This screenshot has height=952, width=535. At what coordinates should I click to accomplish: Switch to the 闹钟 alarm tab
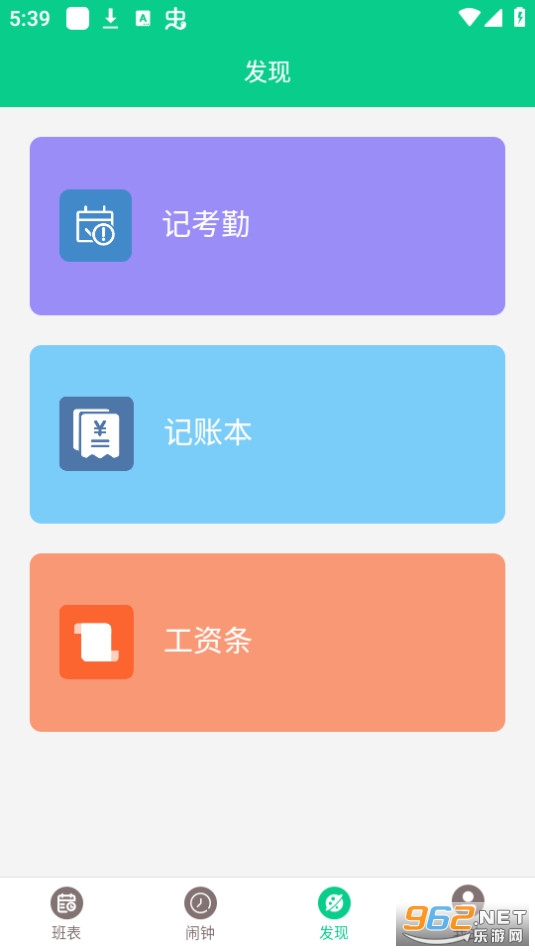pyautogui.click(x=200, y=914)
